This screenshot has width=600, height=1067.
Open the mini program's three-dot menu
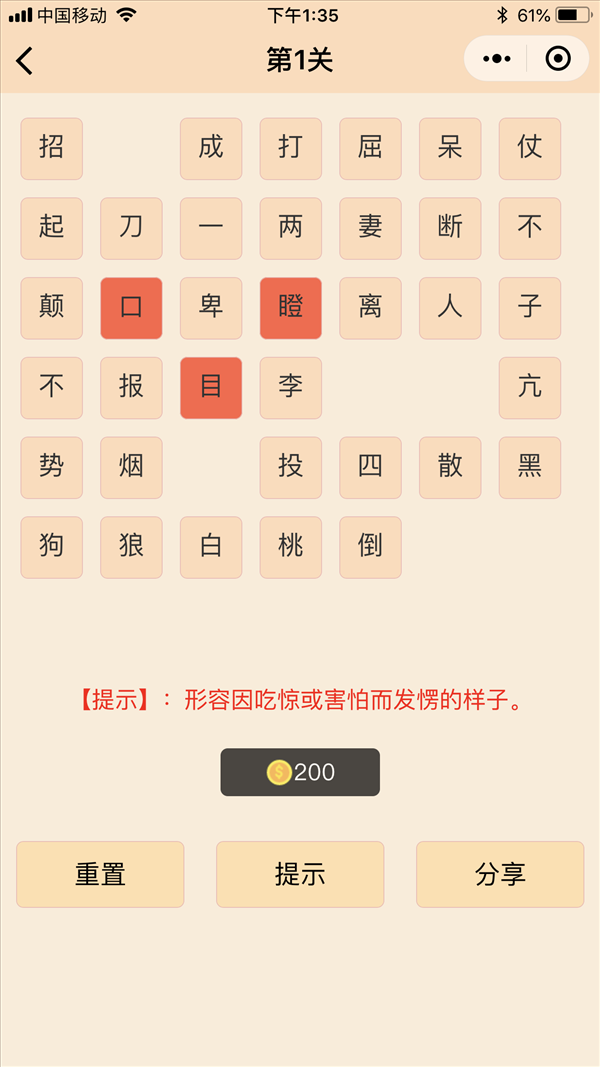point(496,59)
